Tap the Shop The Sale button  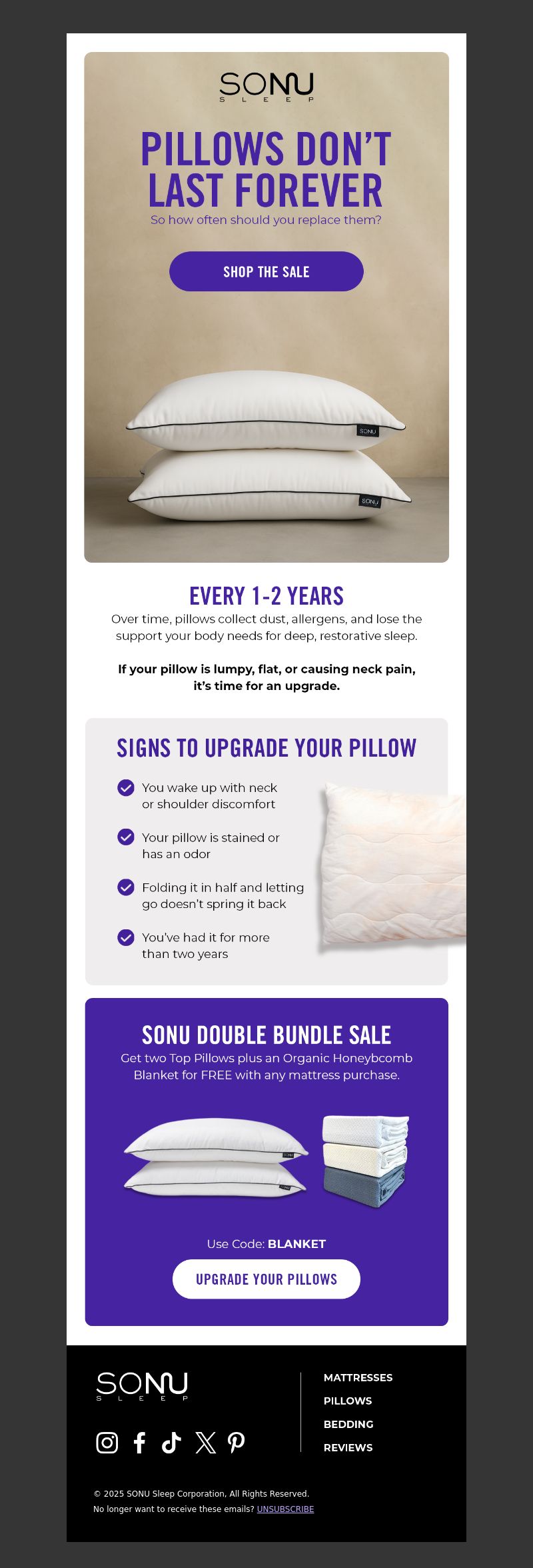(266, 271)
